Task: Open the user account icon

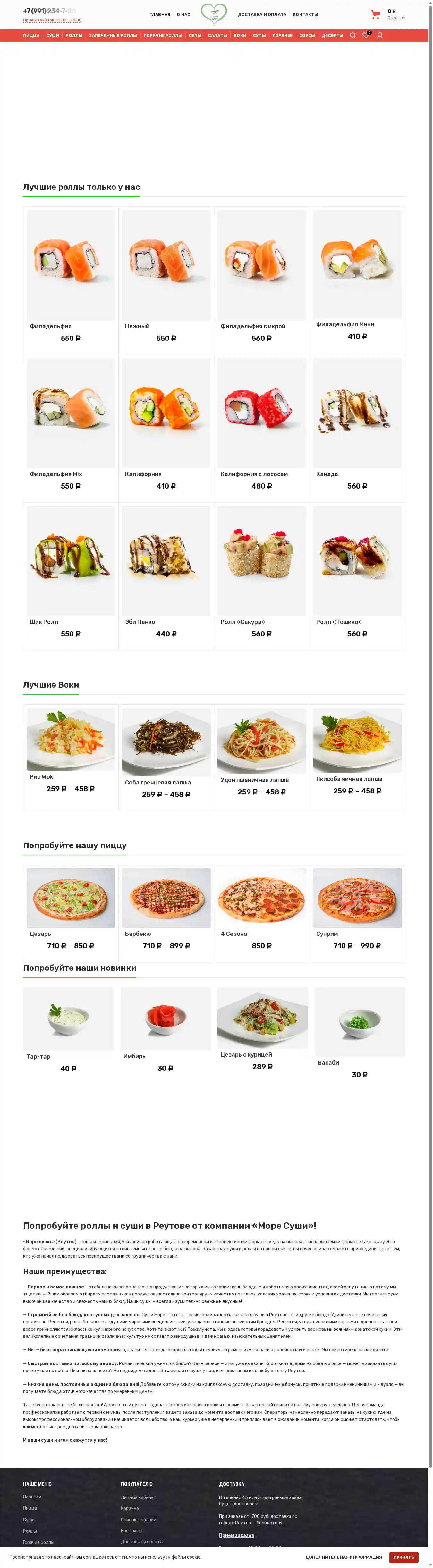Action: 380,35
